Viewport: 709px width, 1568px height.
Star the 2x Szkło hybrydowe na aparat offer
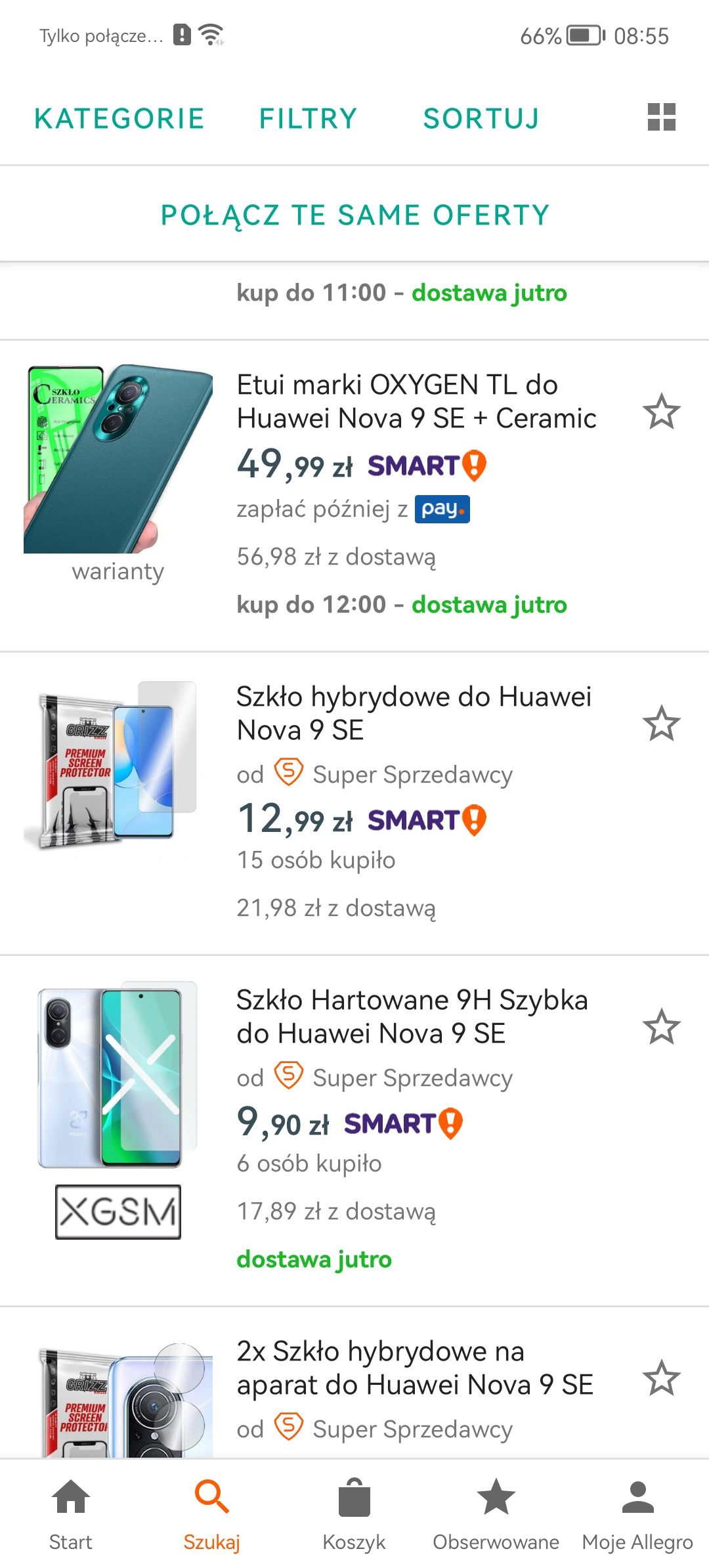pyautogui.click(x=661, y=1378)
